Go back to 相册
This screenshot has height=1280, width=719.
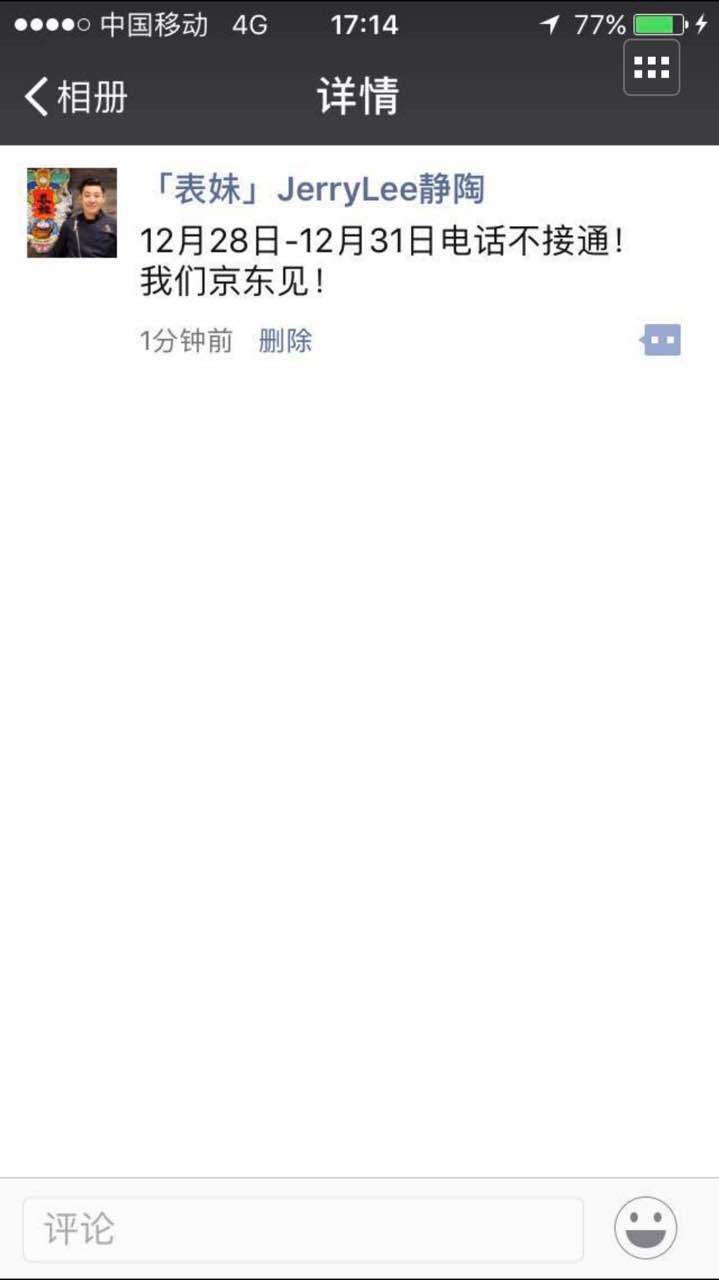tap(76, 97)
